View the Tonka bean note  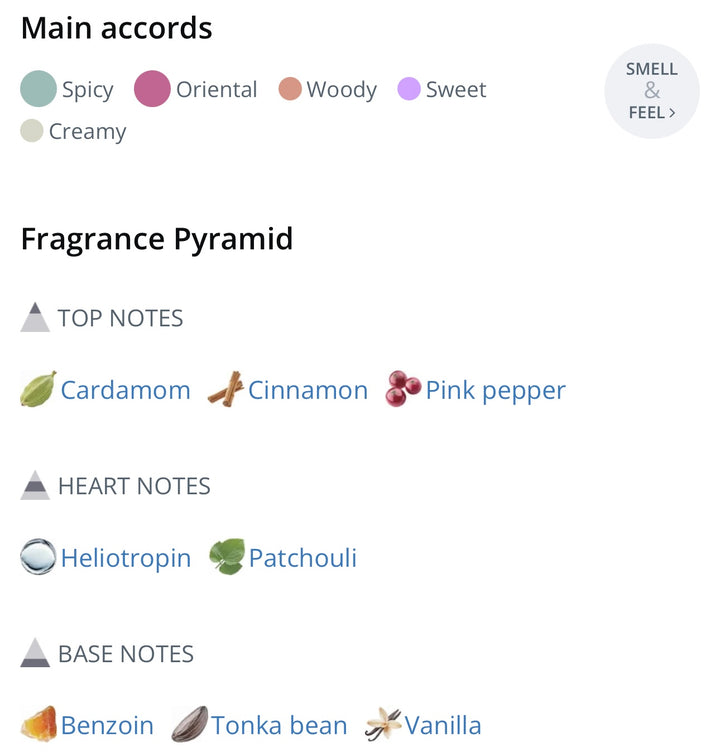tap(279, 725)
